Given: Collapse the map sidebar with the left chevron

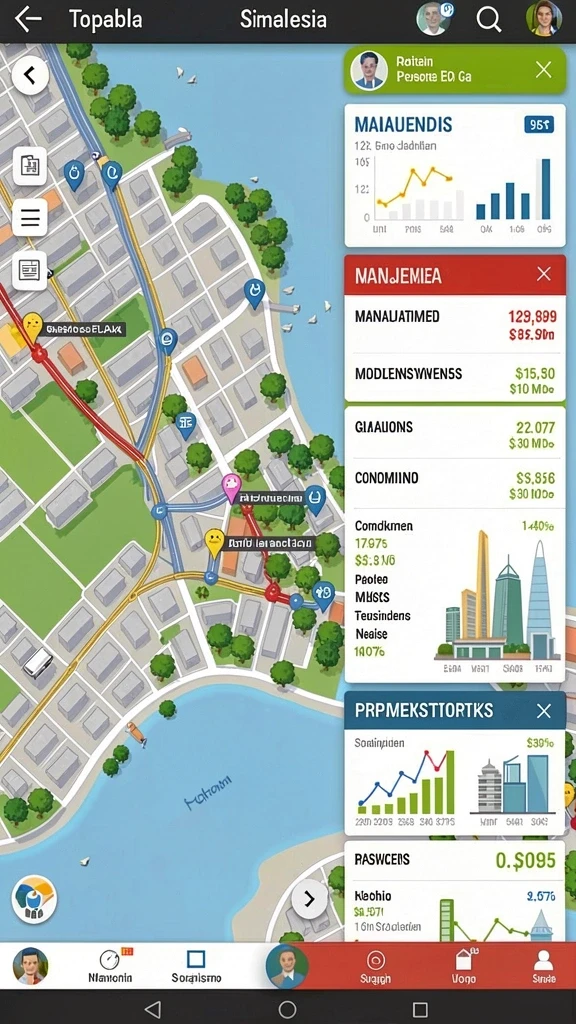Looking at the screenshot, I should 30,75.
